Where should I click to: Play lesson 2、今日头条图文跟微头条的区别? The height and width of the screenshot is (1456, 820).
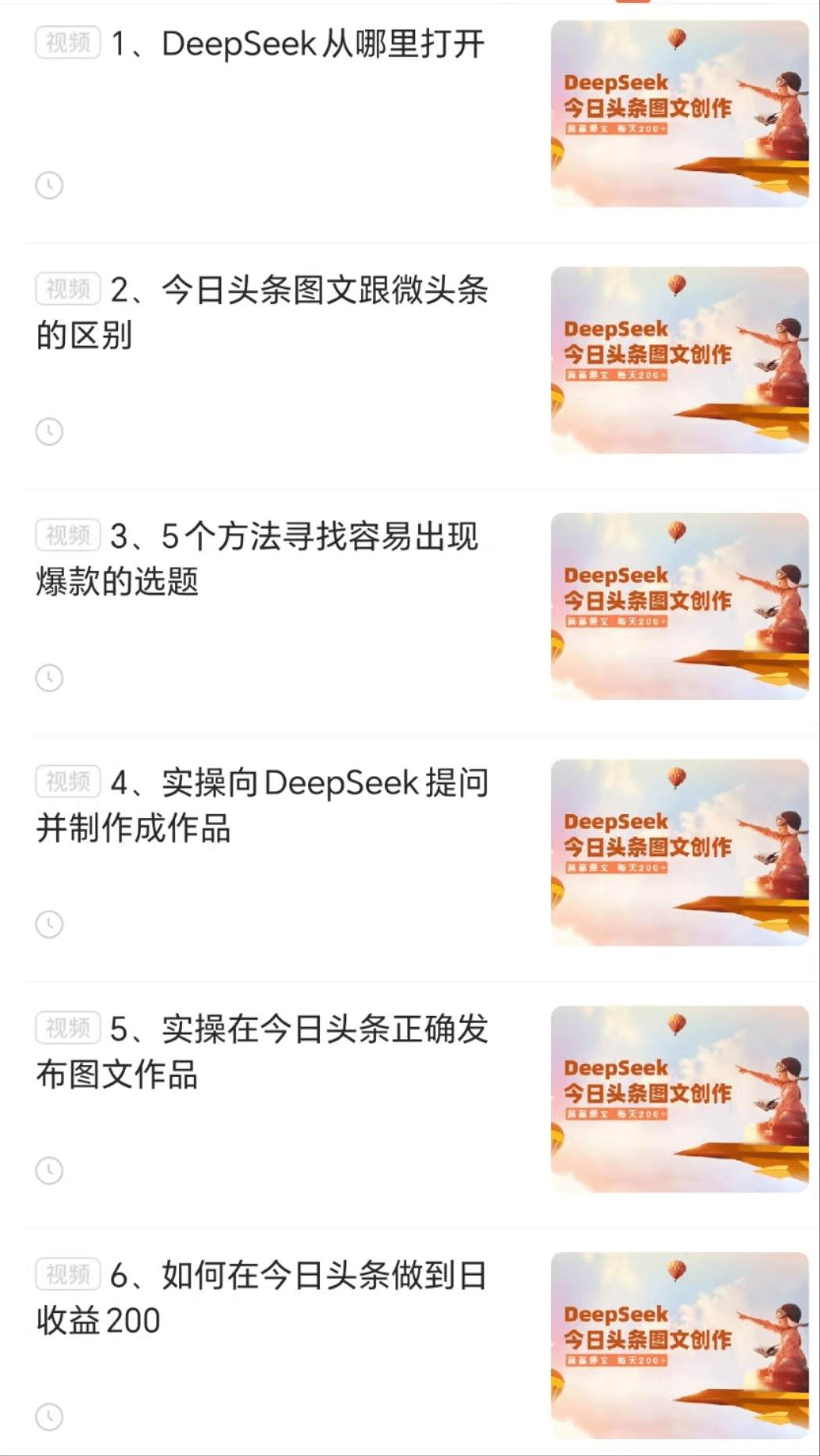(x=263, y=313)
